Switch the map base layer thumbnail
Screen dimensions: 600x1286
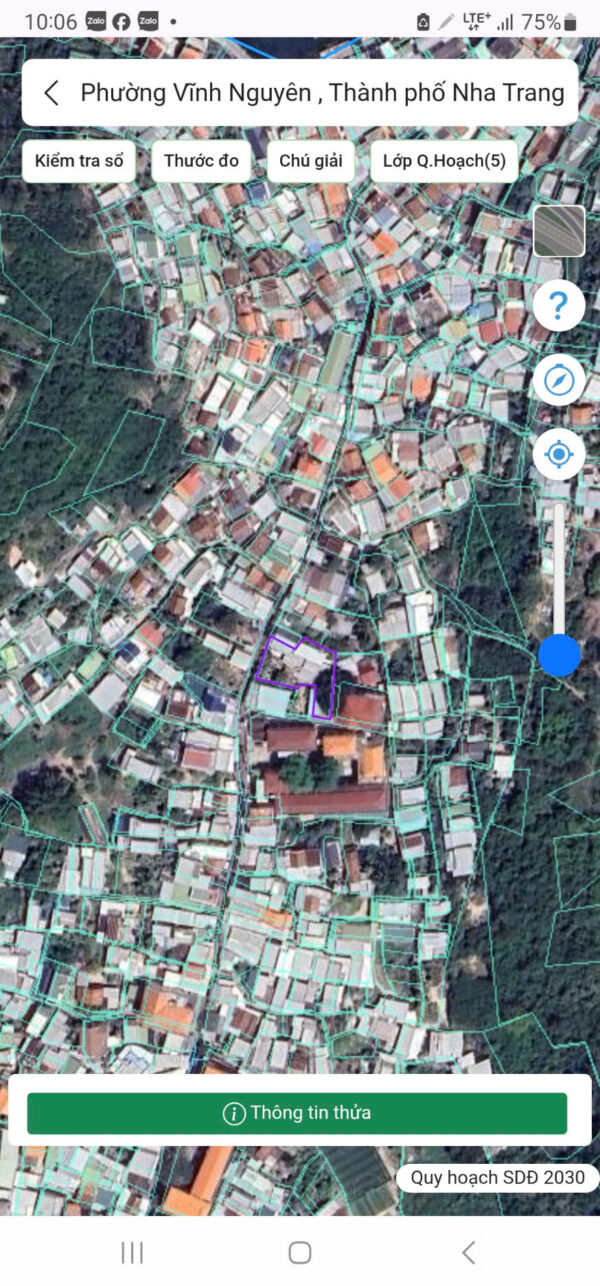tap(559, 232)
